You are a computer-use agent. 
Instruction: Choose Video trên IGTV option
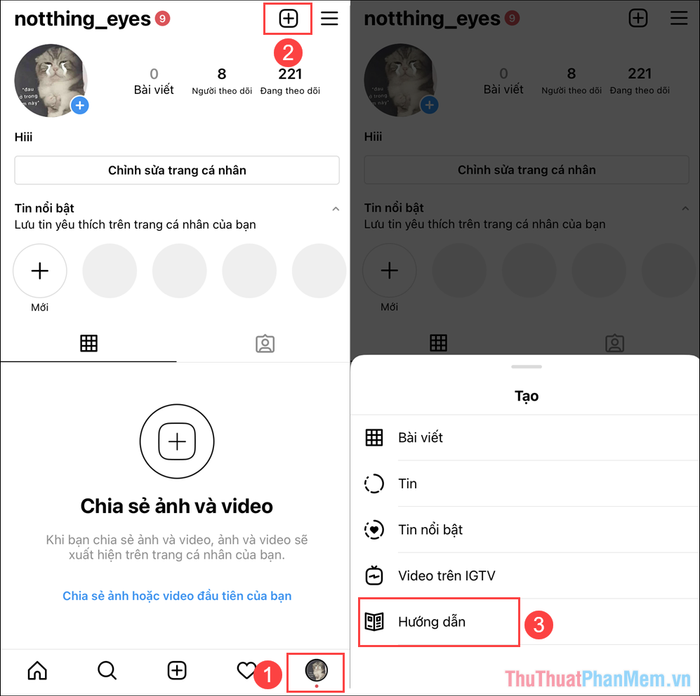click(x=446, y=575)
